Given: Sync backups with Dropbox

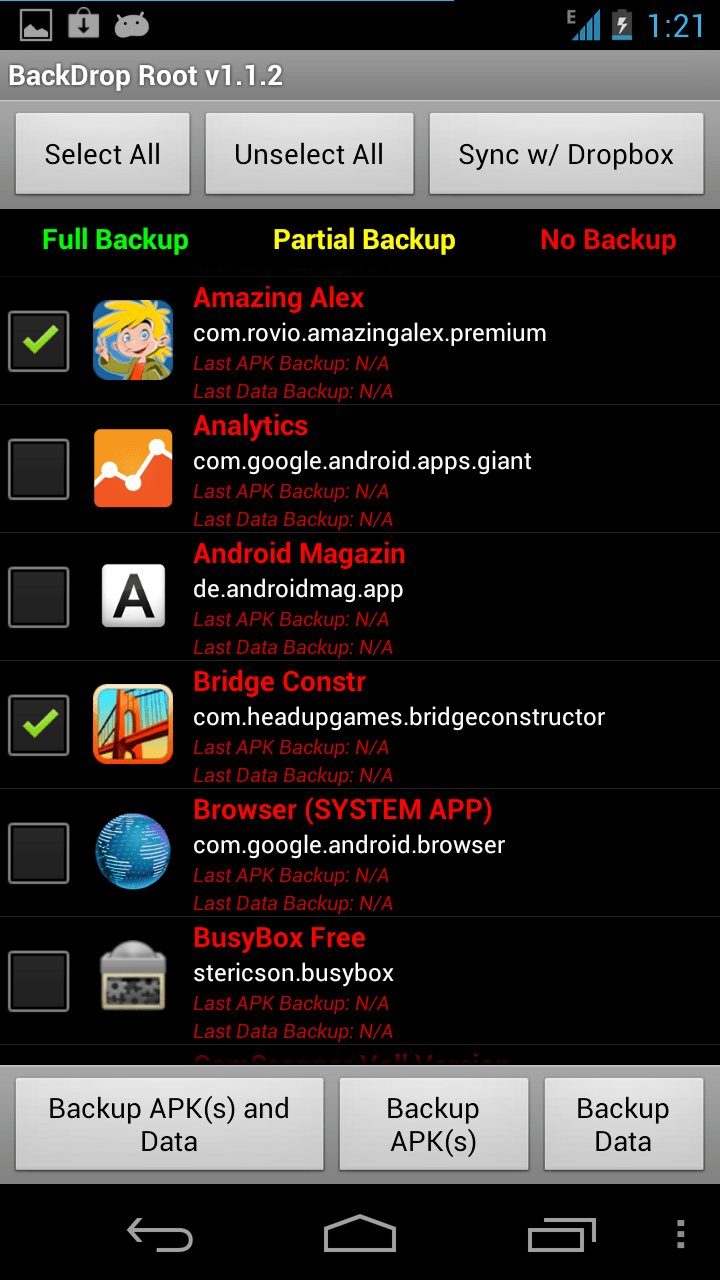Looking at the screenshot, I should coord(566,154).
